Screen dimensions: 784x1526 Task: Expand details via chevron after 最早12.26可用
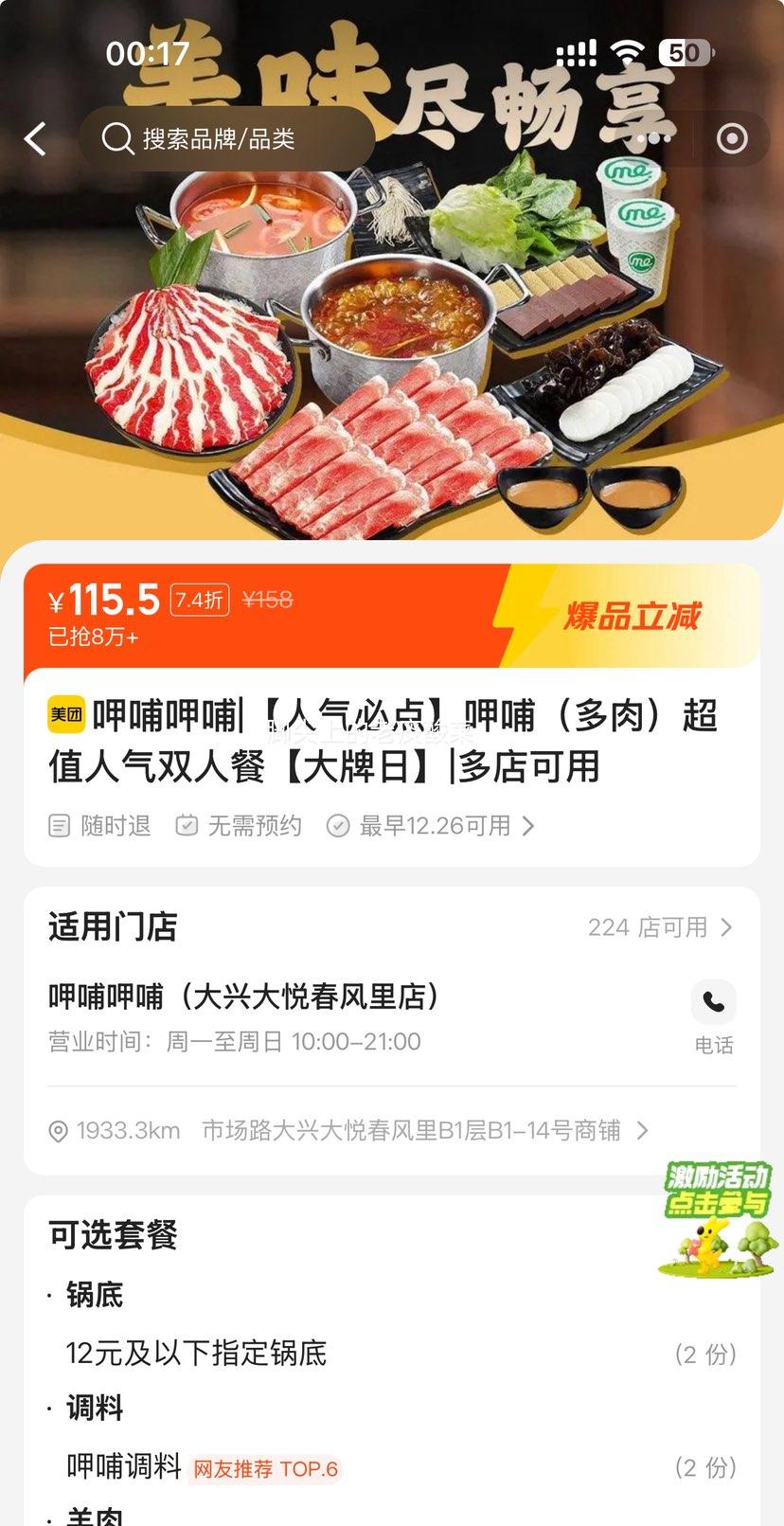[527, 825]
